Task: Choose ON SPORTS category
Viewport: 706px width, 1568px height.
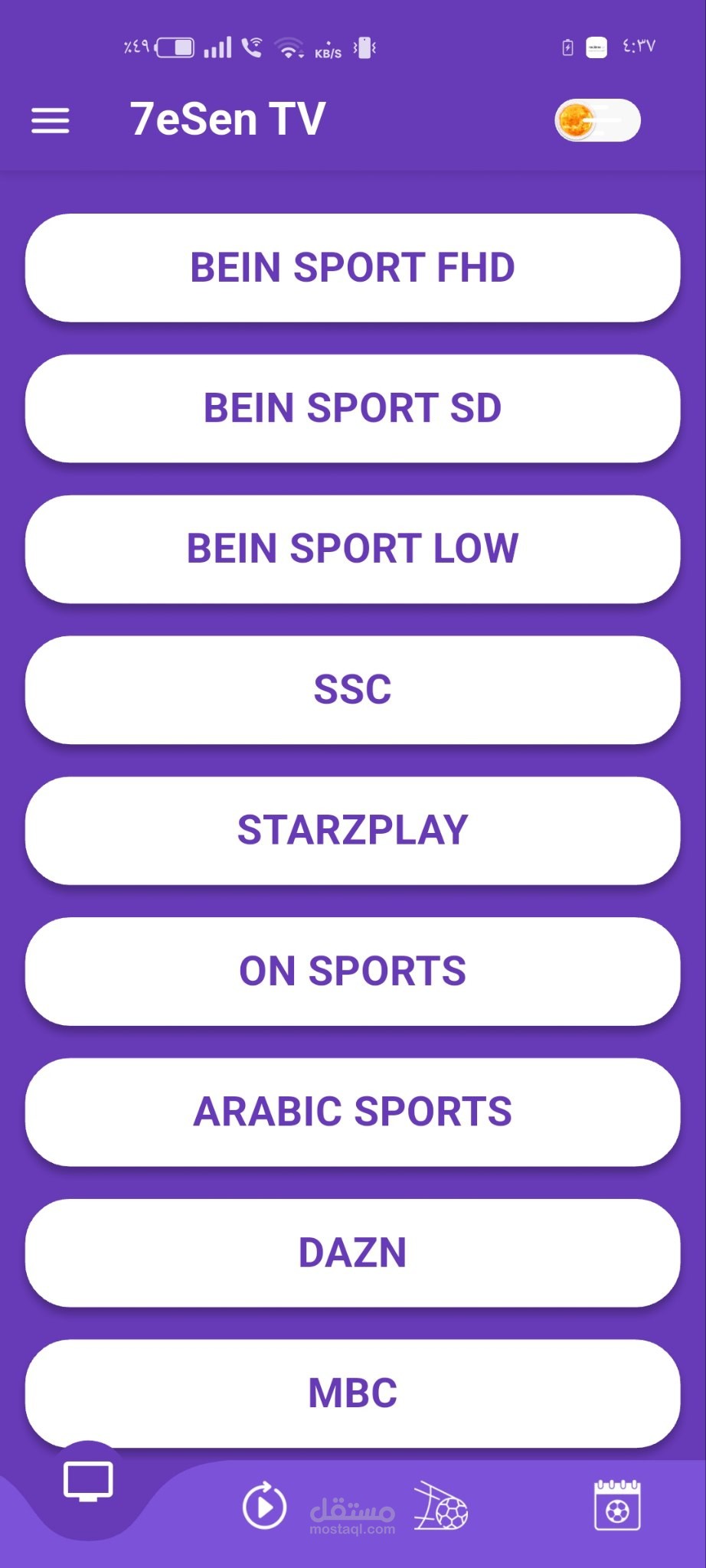Action: click(x=353, y=972)
